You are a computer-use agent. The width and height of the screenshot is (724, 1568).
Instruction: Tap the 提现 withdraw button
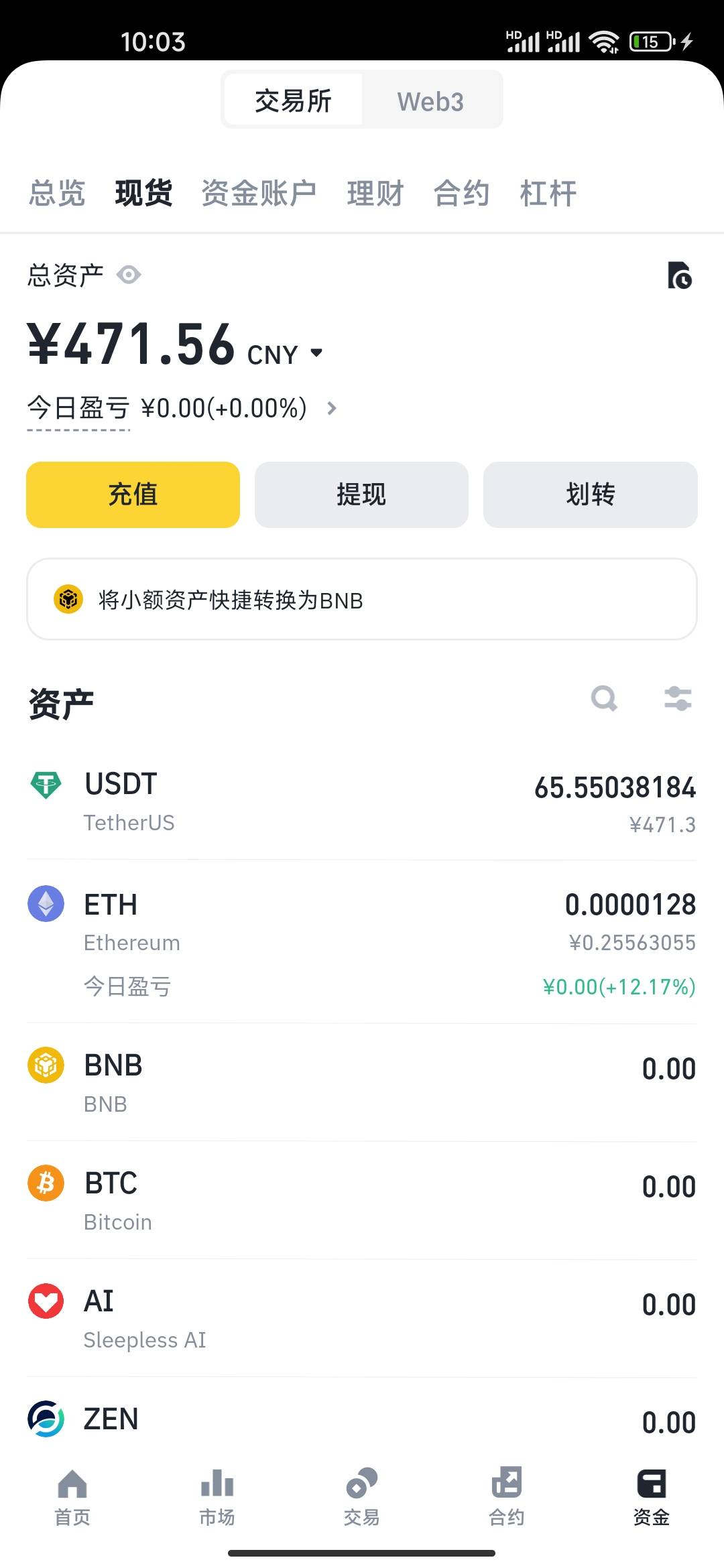361,494
